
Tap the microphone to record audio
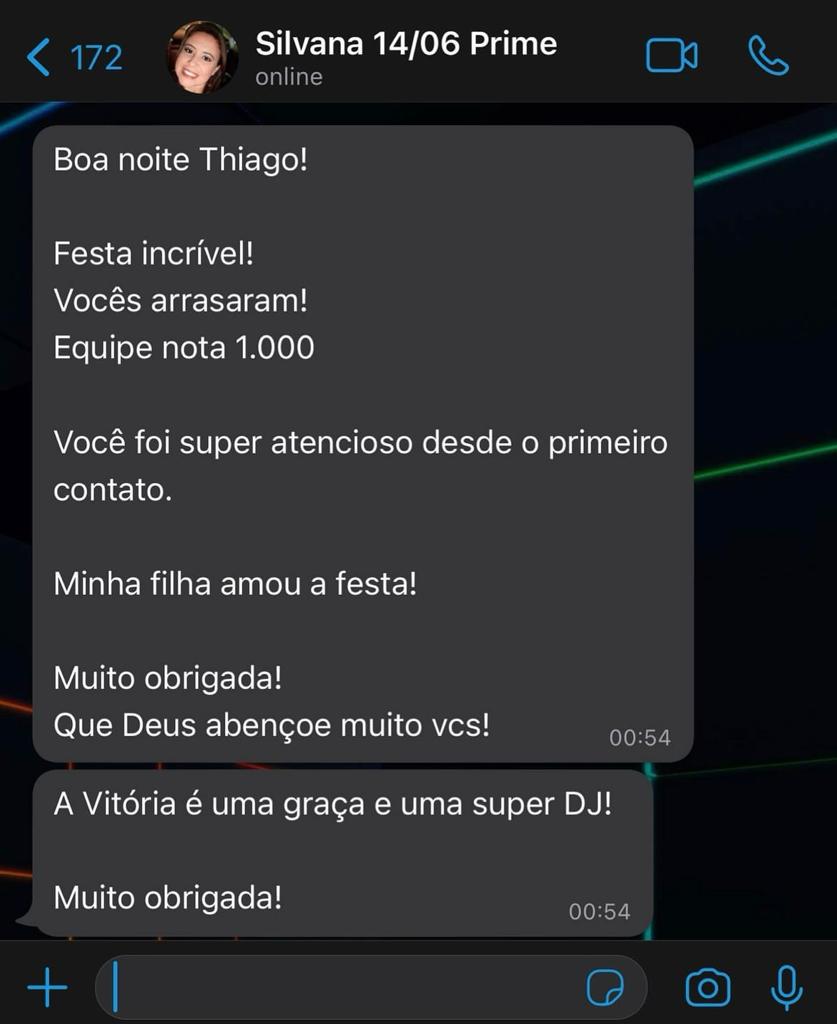coord(787,988)
